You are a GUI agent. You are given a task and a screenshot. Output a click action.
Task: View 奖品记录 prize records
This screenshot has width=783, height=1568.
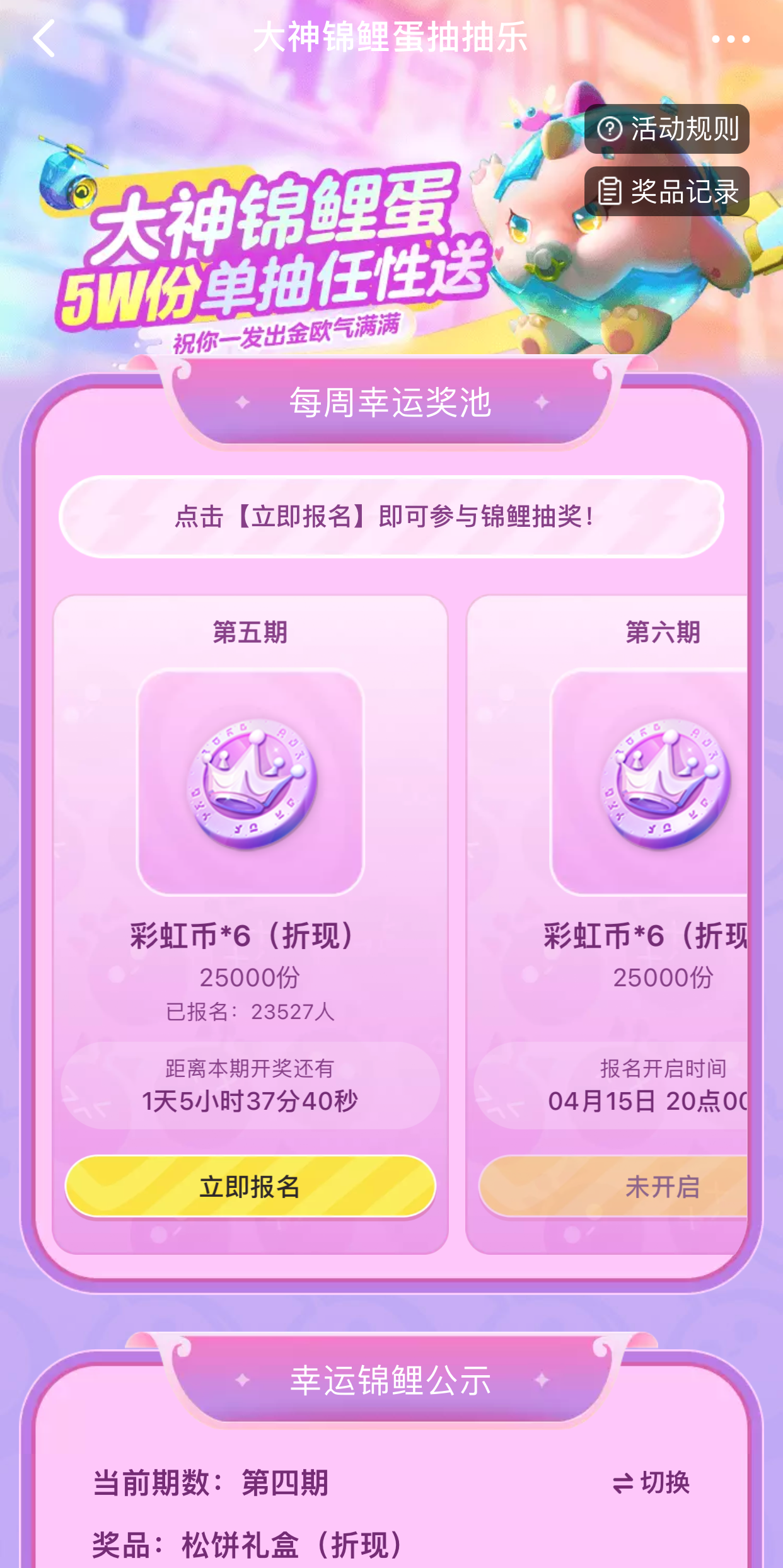pyautogui.click(x=666, y=192)
